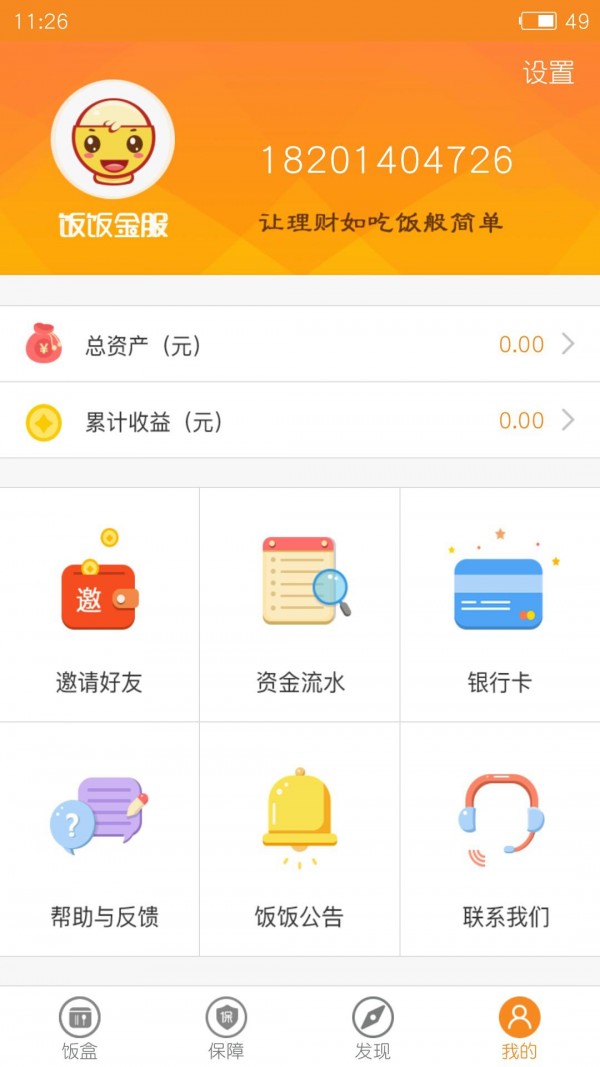The height and width of the screenshot is (1067, 600).
Task: Tap the 我的 tab
Action: point(519,1027)
